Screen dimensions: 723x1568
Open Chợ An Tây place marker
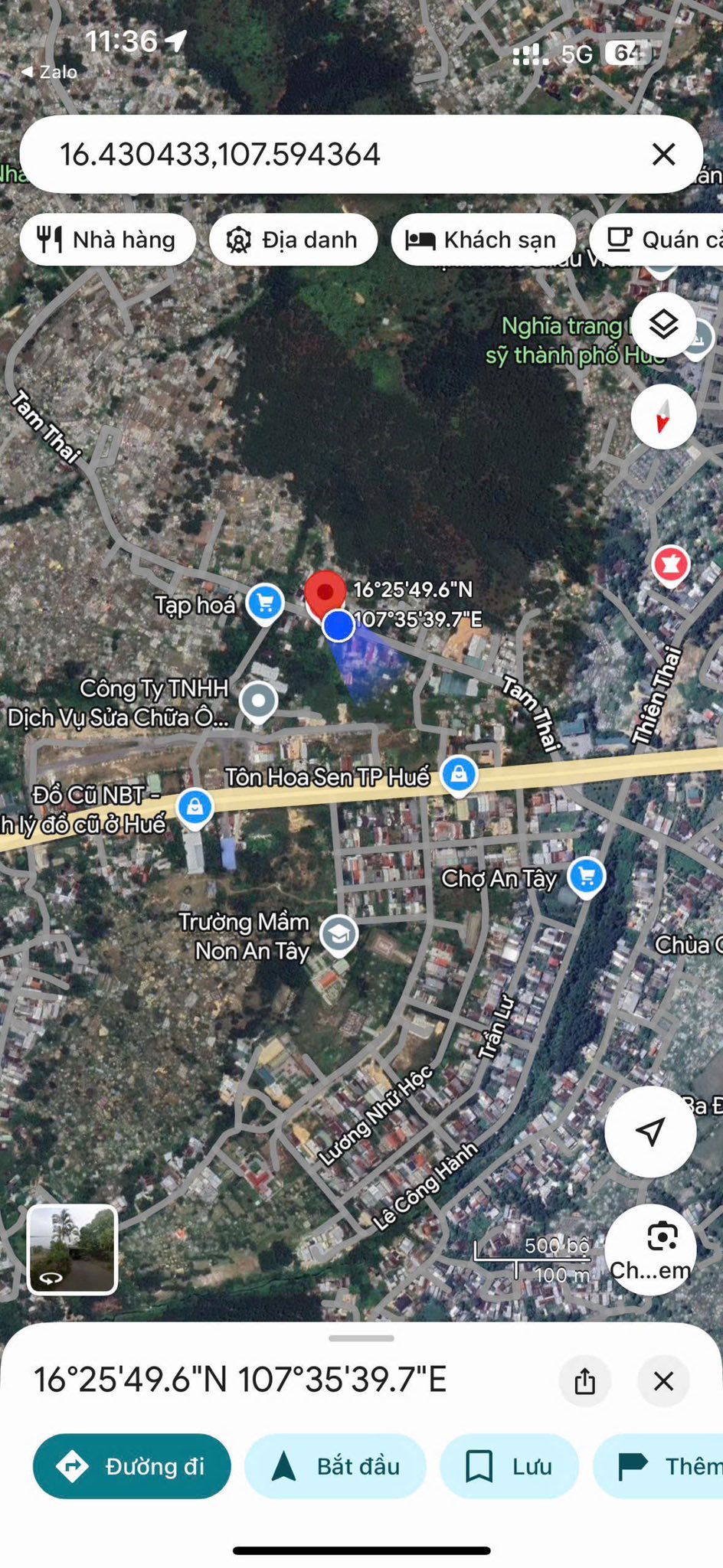click(587, 876)
